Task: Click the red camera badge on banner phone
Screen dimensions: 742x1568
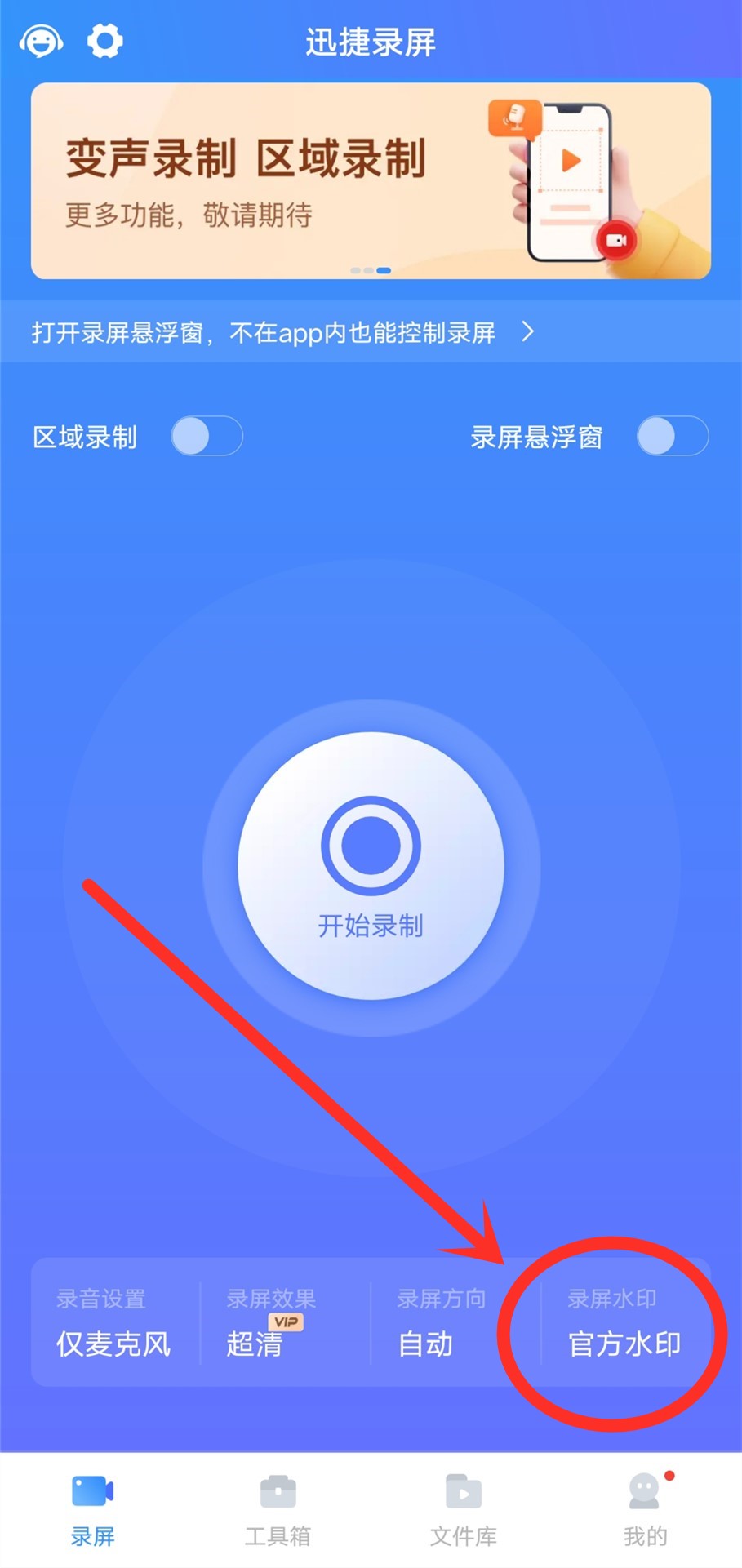Action: [x=617, y=239]
